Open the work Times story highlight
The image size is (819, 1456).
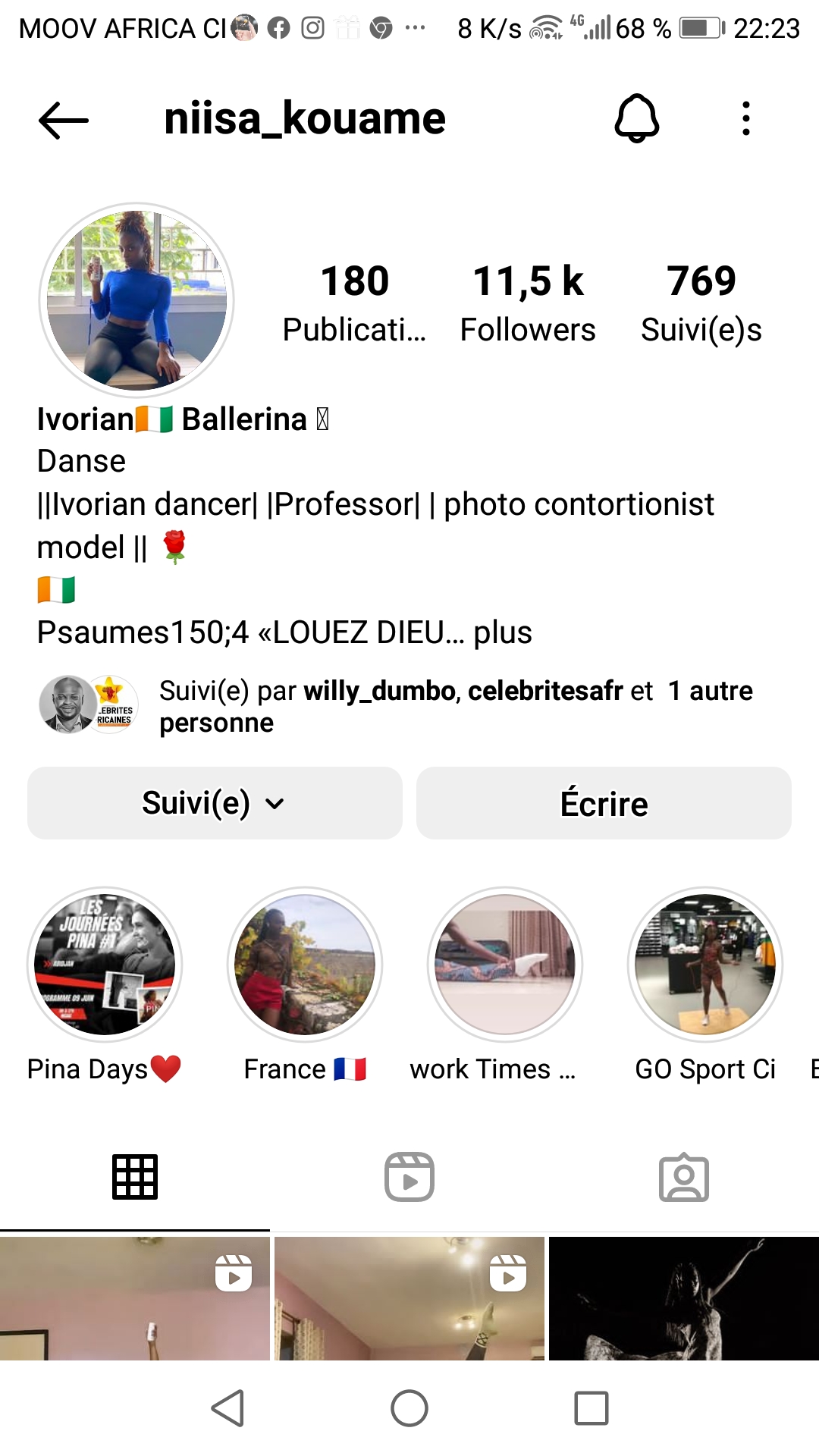pos(505,965)
